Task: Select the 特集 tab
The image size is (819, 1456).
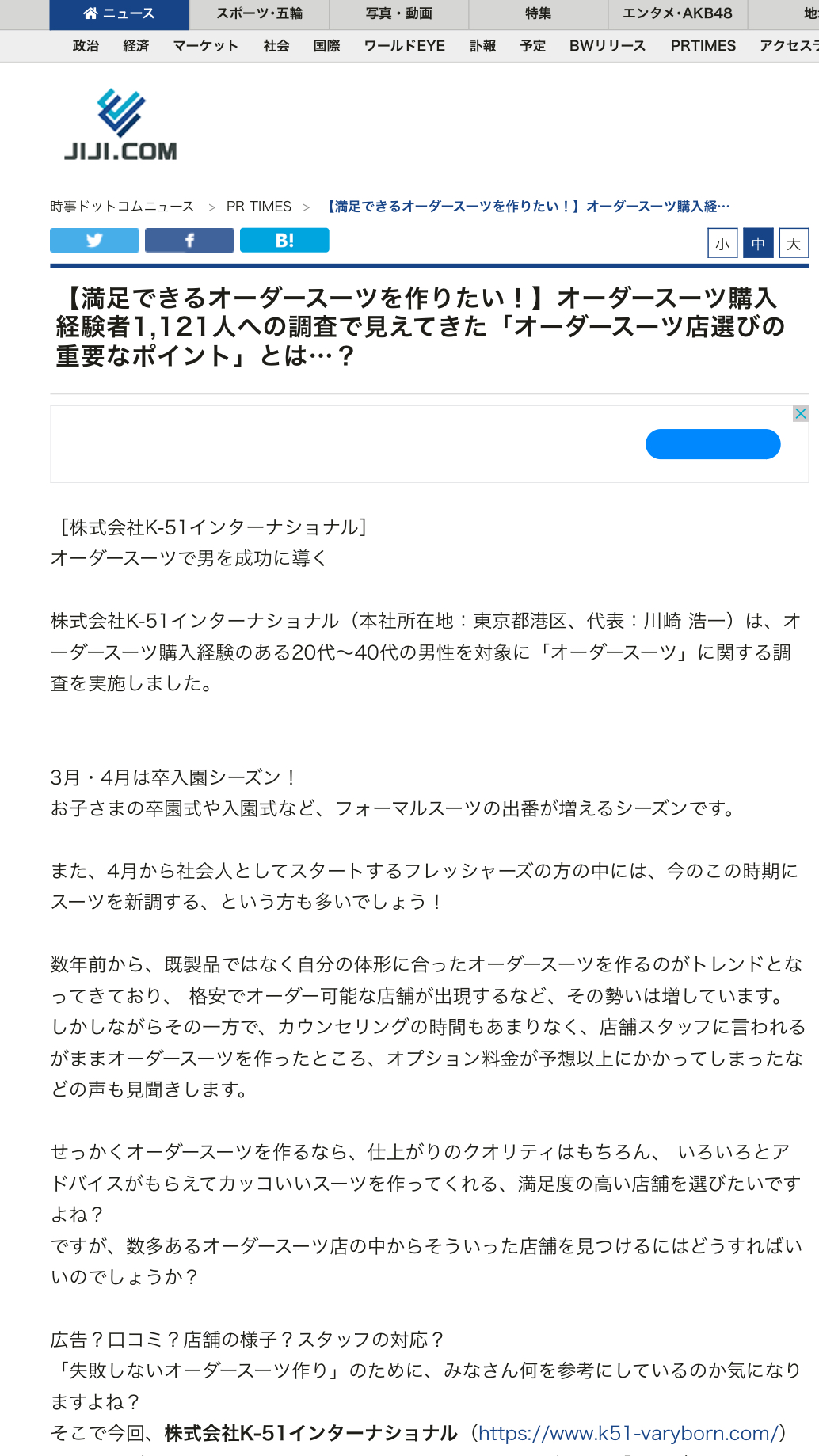Action: tap(539, 14)
